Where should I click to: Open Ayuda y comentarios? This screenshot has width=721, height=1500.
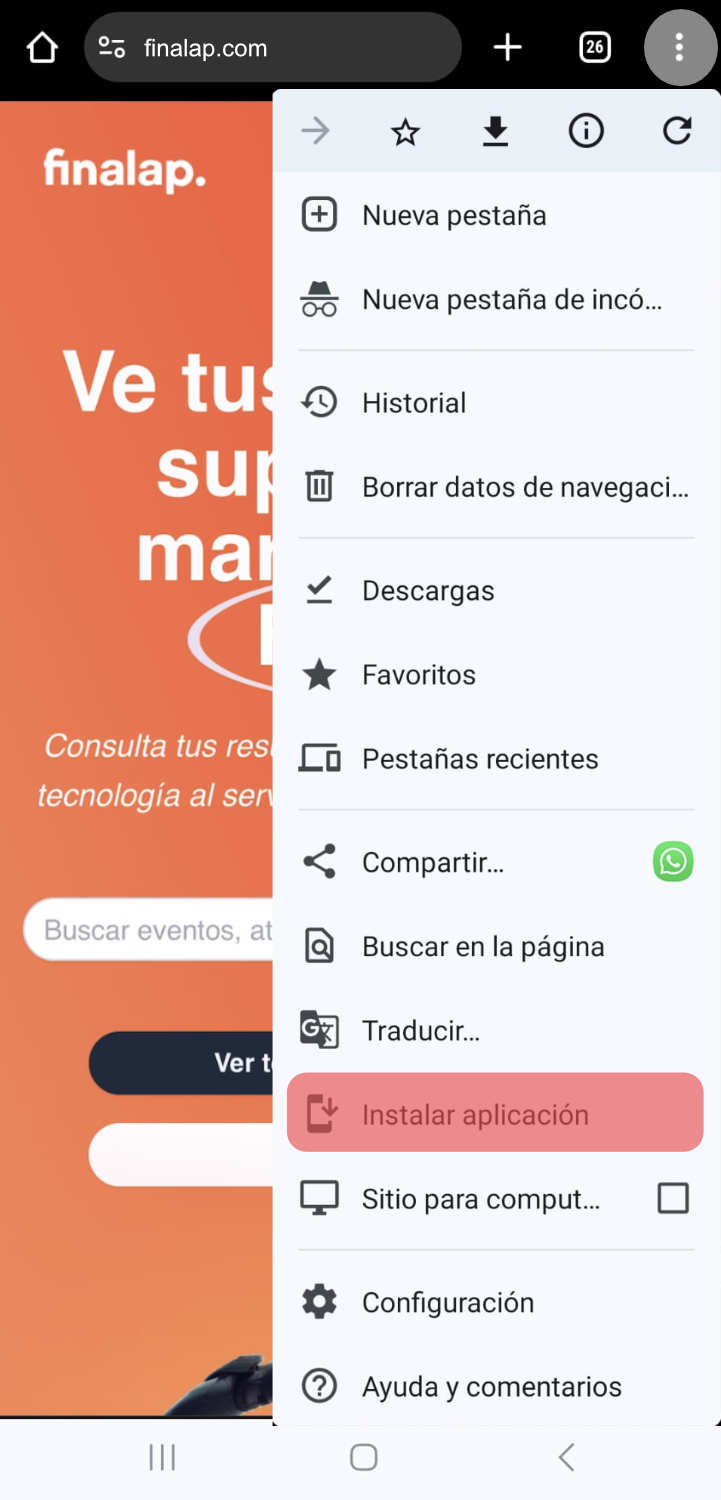pos(491,1386)
